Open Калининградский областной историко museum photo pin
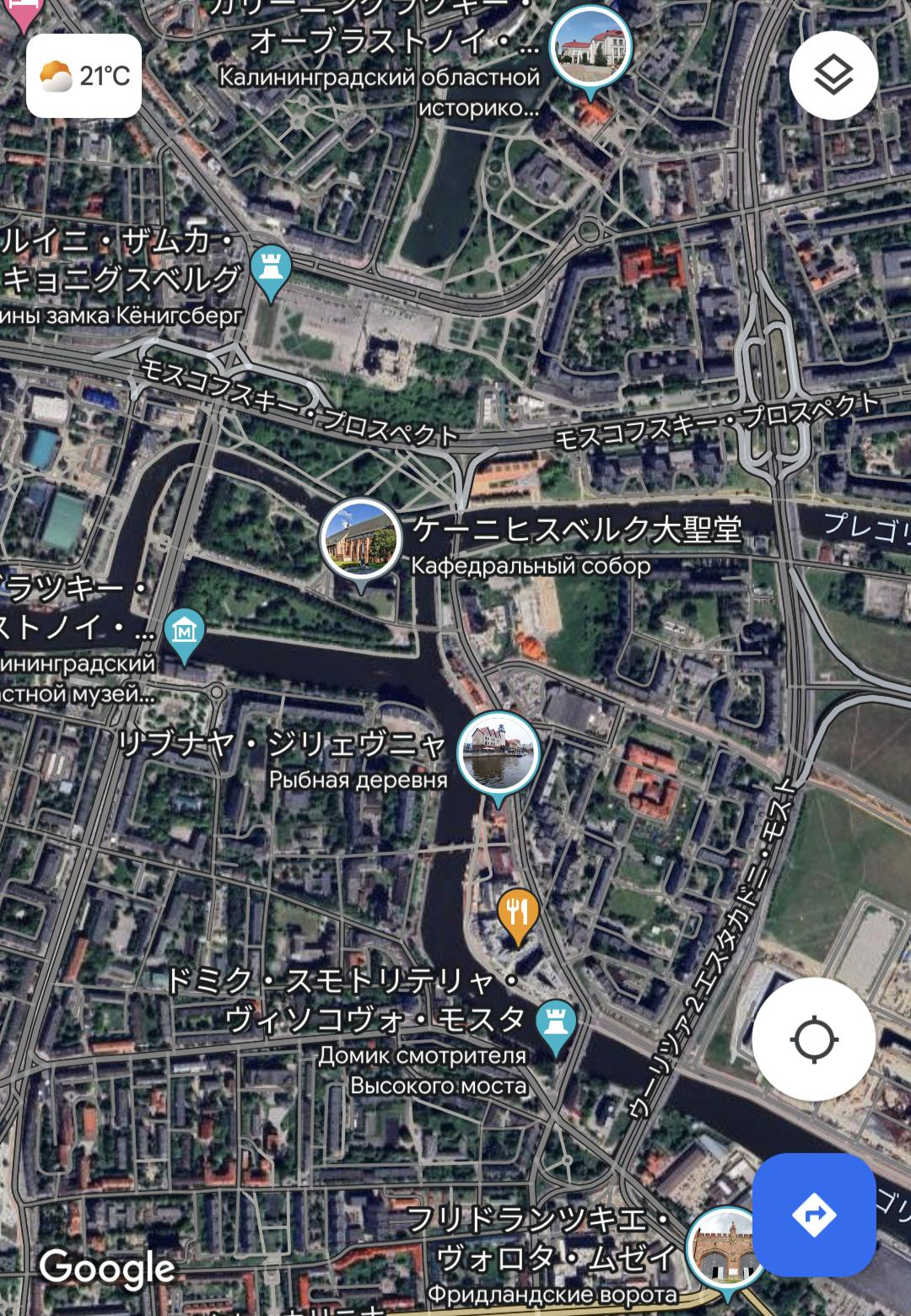 tap(590, 46)
